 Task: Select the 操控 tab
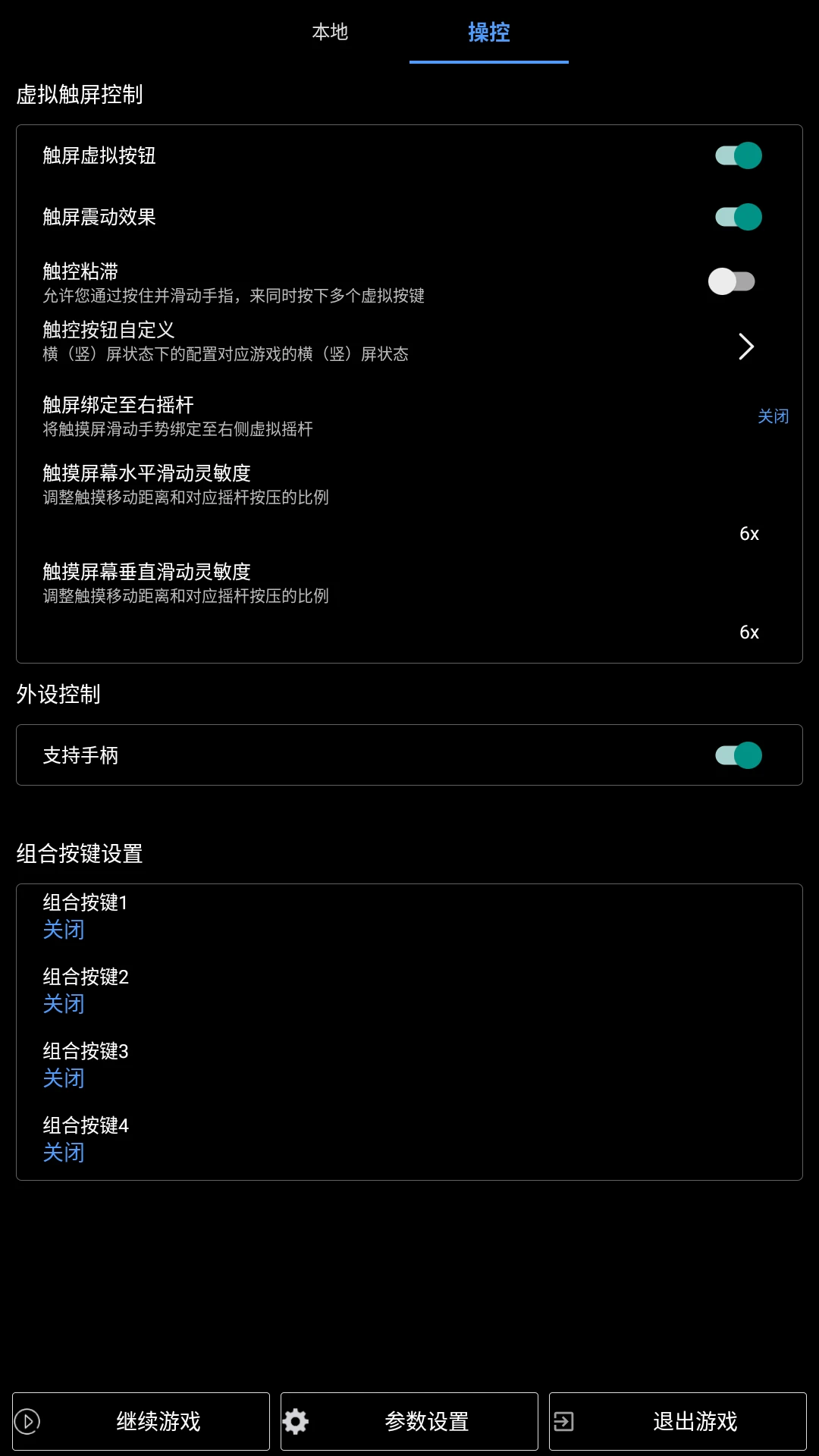coord(489,32)
